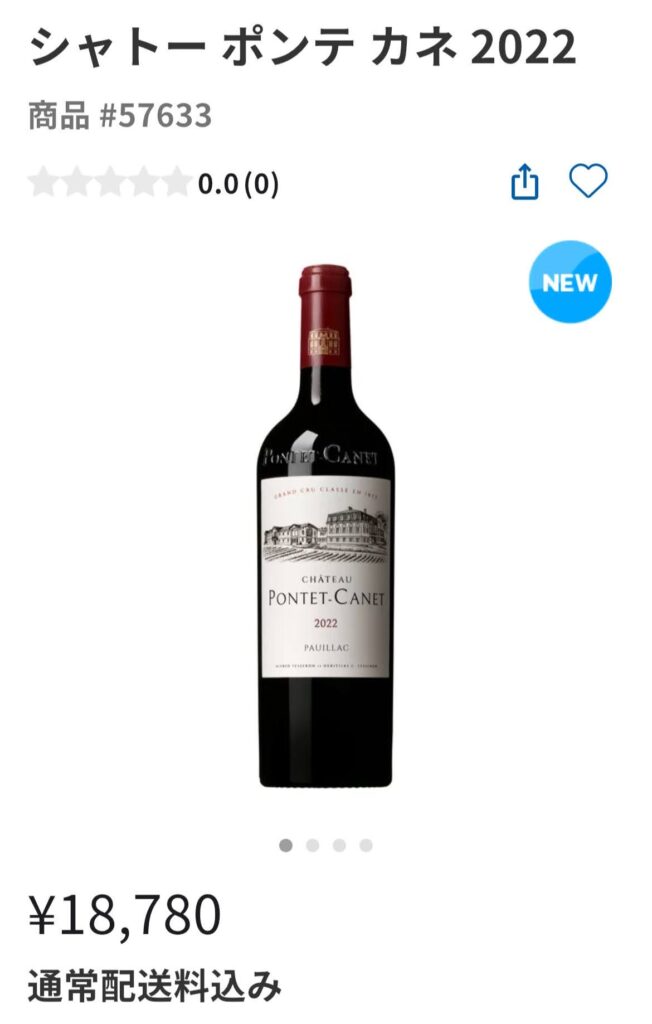652x1024 pixels.
Task: Jump to the second image indicator dot
Action: click(312, 845)
